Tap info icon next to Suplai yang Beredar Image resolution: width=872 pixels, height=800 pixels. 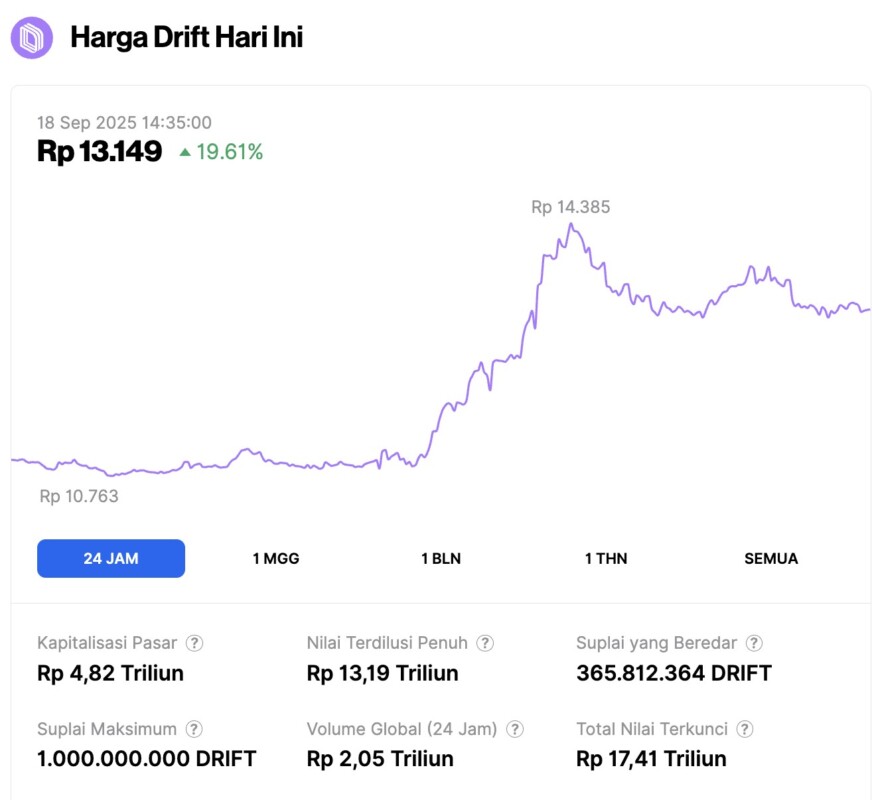pos(754,643)
